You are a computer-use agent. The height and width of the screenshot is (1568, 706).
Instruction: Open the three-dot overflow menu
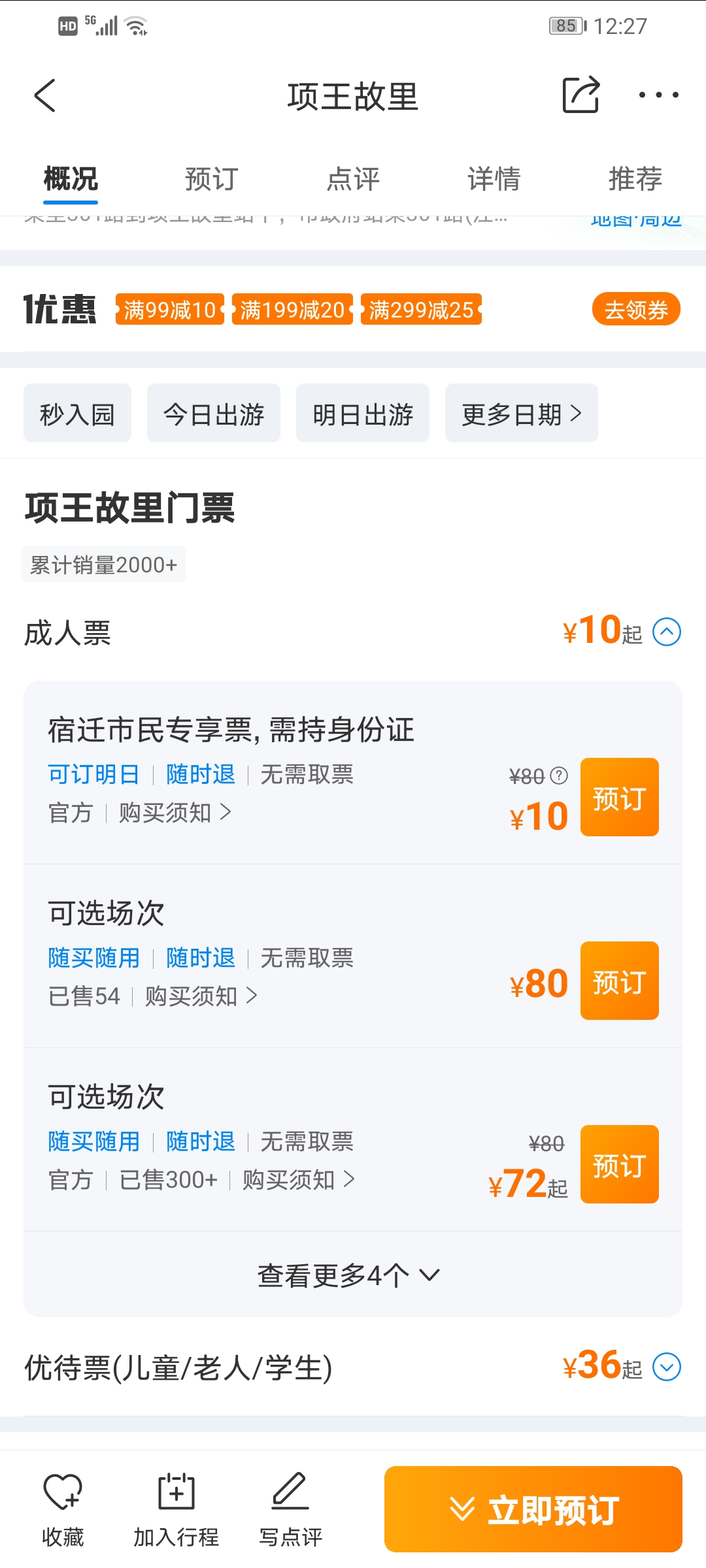658,95
